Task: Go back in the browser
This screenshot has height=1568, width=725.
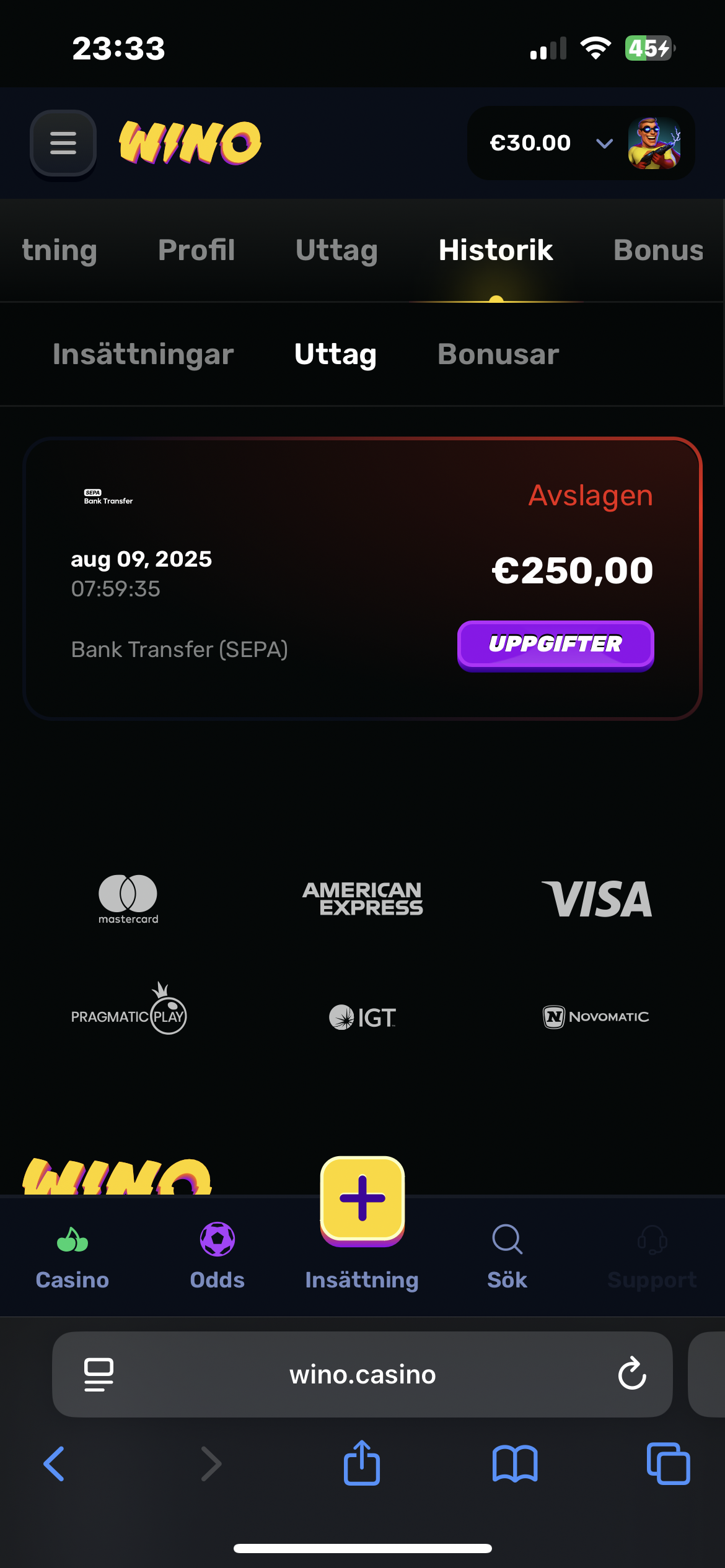Action: (x=55, y=1464)
